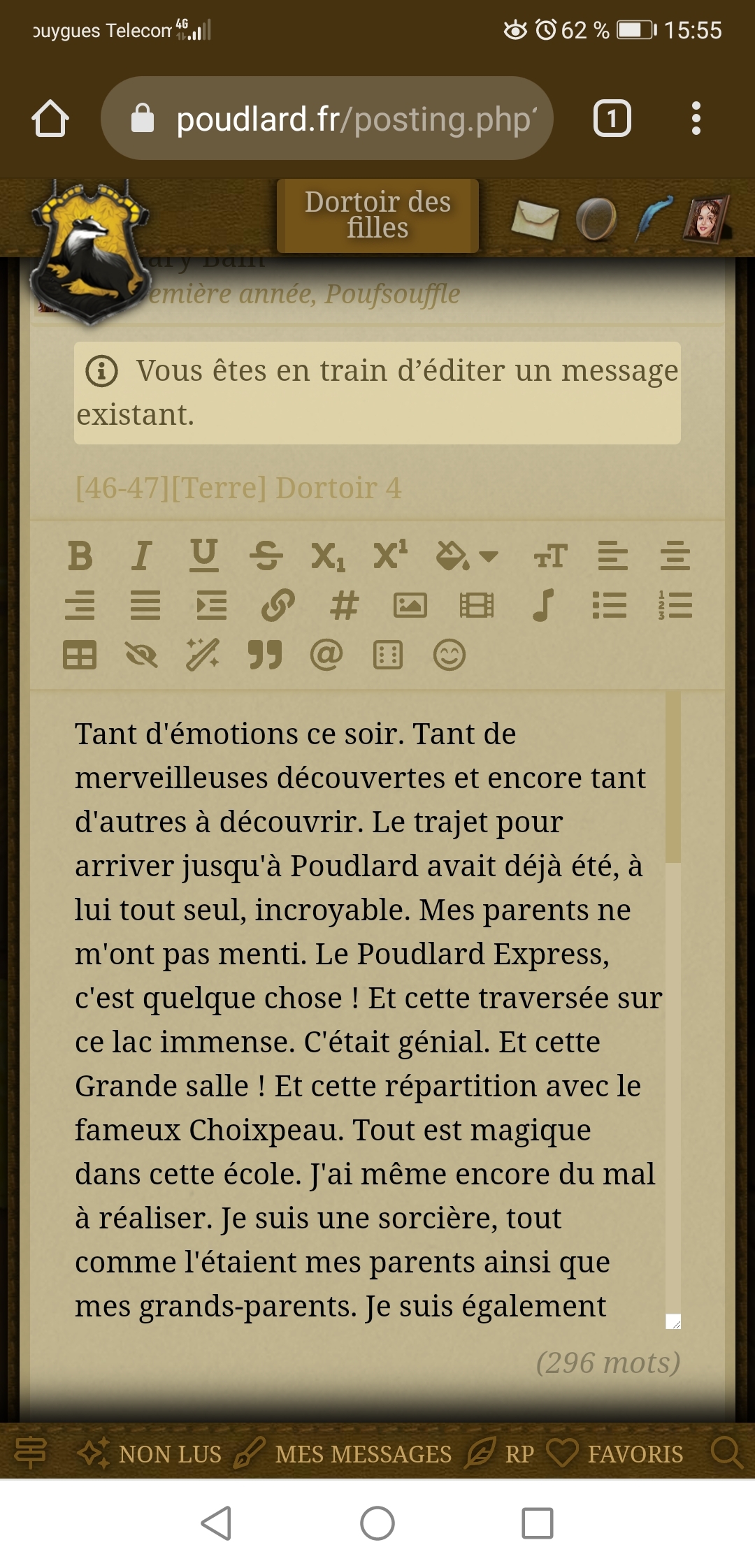Underline the selected text
755x1568 pixels.
point(203,556)
